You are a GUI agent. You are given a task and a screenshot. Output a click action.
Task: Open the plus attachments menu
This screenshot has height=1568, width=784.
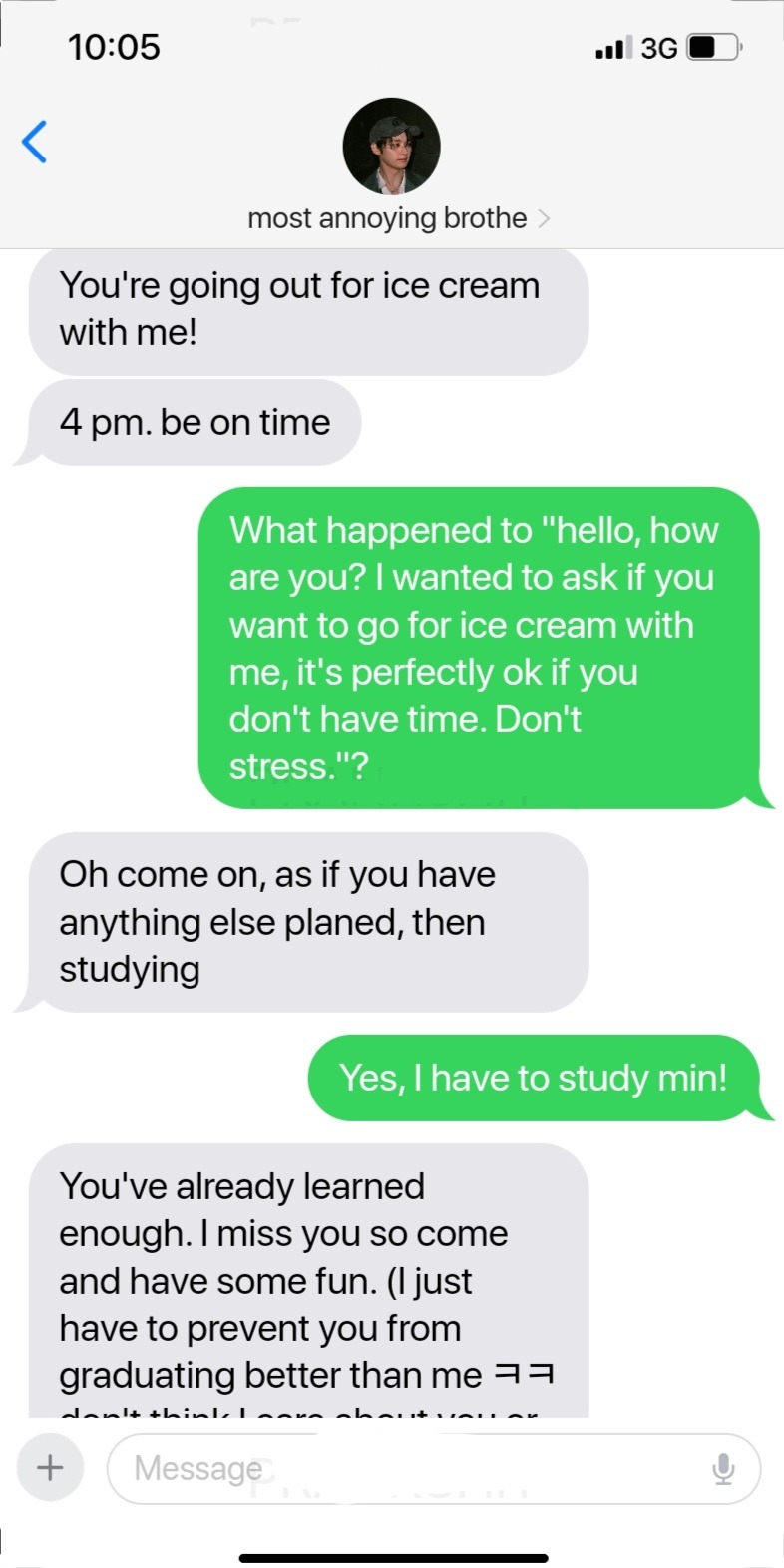point(50,1467)
